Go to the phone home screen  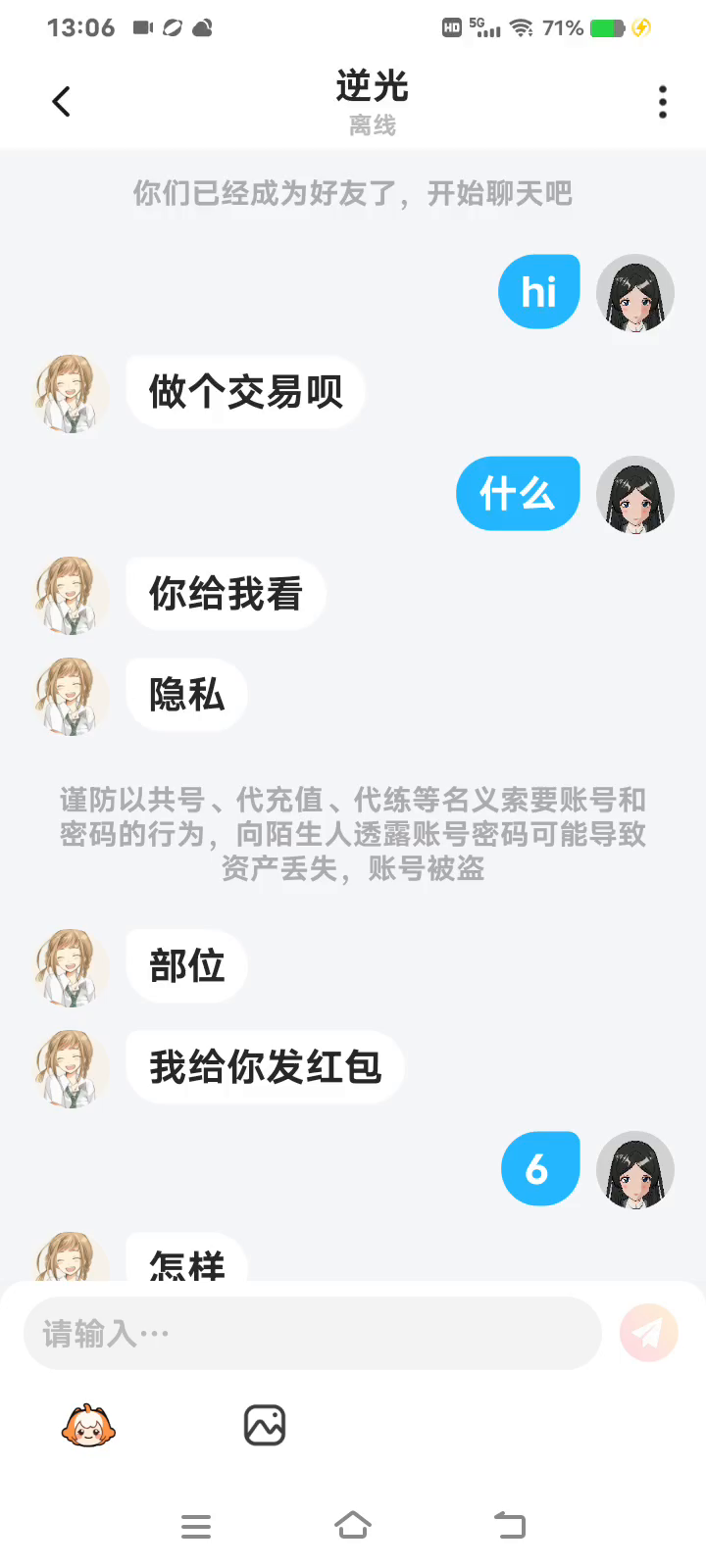[353, 1526]
